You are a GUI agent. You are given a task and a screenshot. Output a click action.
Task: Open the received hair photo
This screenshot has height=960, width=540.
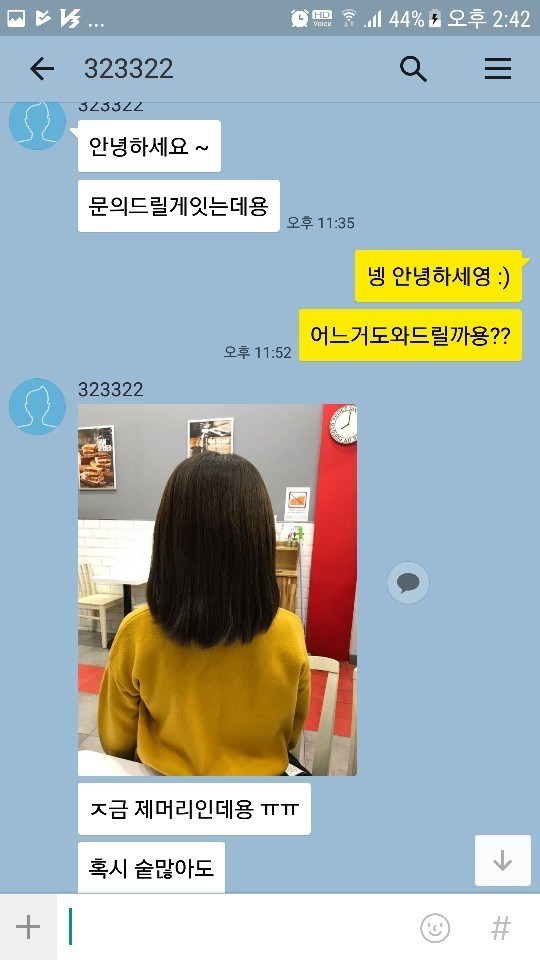pyautogui.click(x=217, y=590)
